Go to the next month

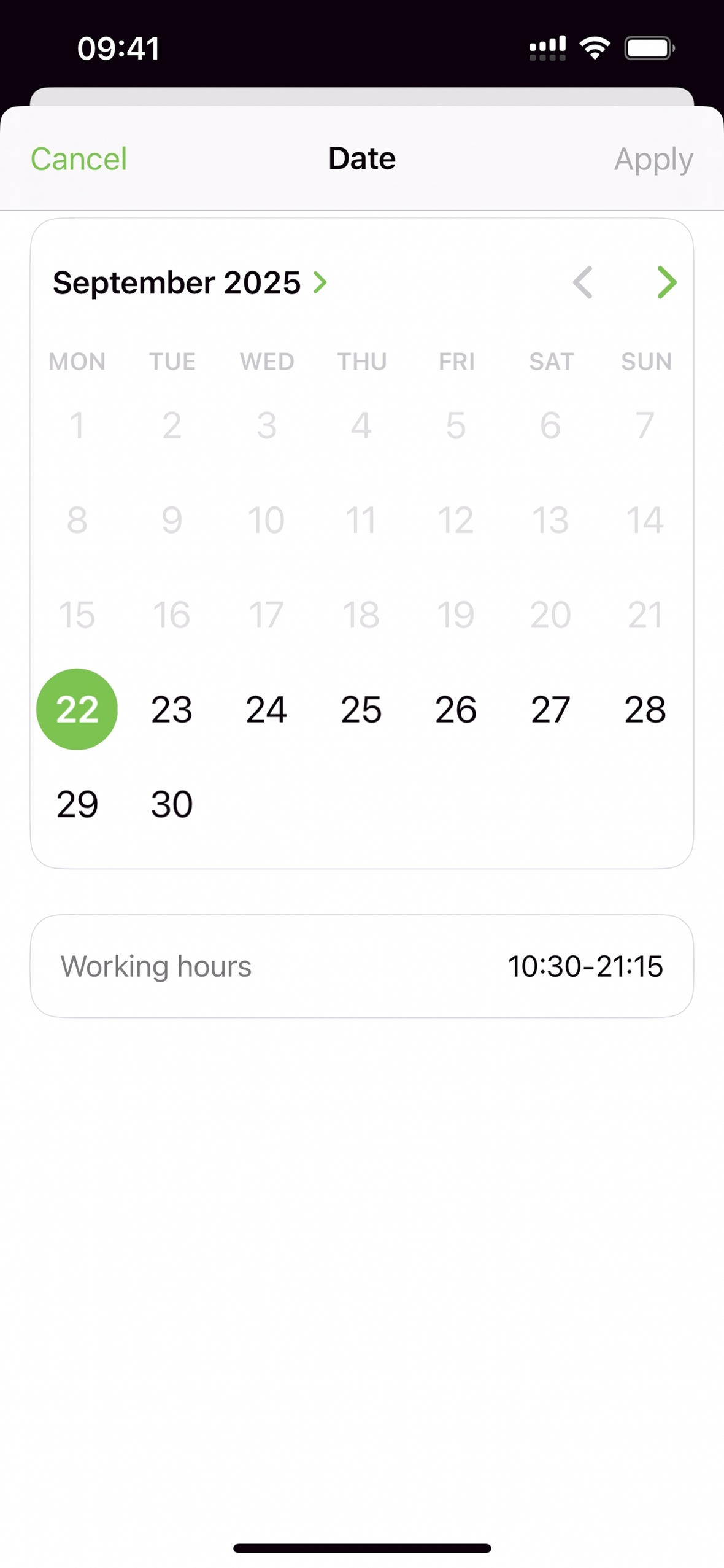coord(666,283)
